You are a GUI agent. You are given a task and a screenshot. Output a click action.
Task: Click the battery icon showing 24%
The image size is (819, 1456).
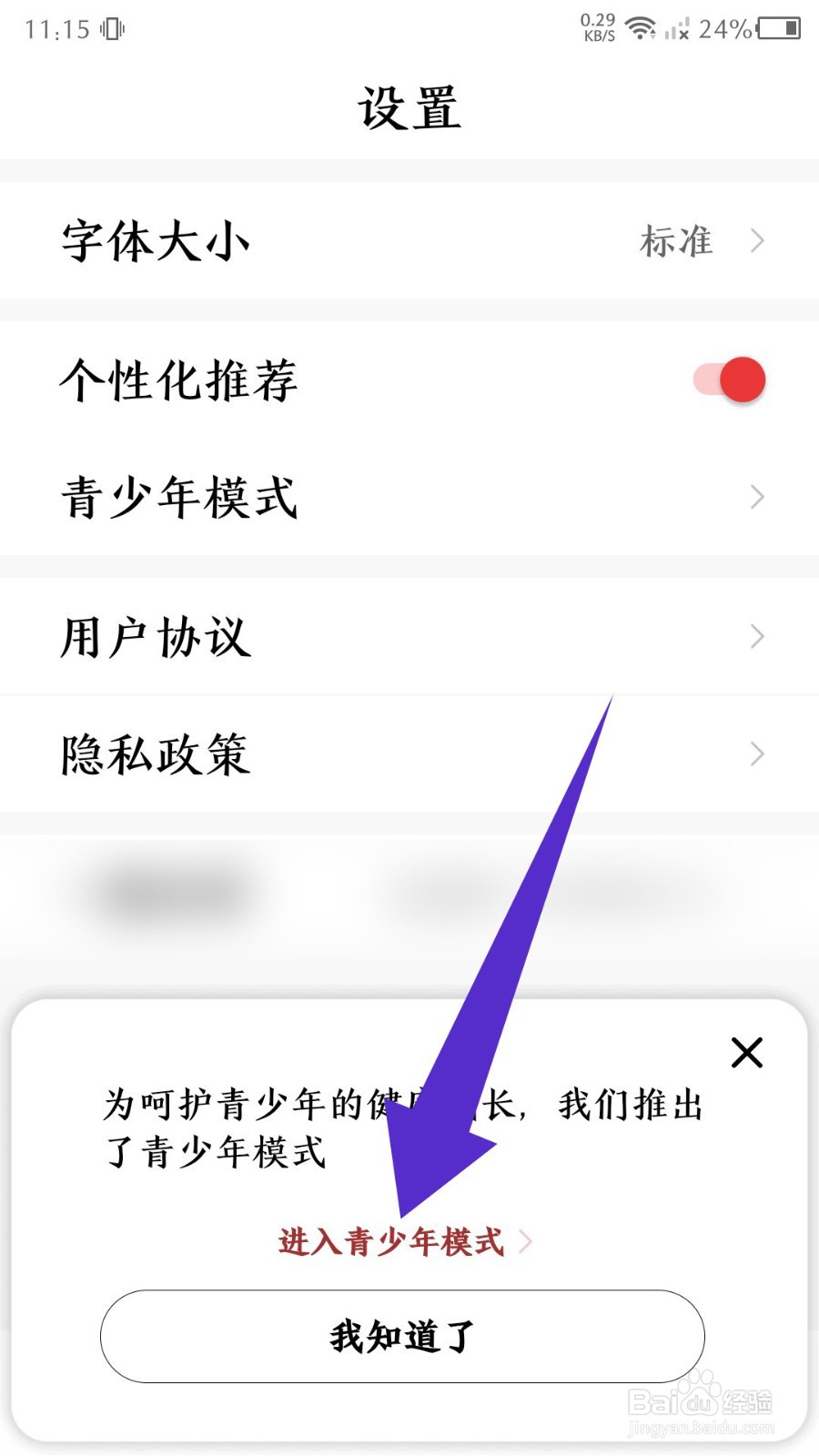[x=778, y=27]
